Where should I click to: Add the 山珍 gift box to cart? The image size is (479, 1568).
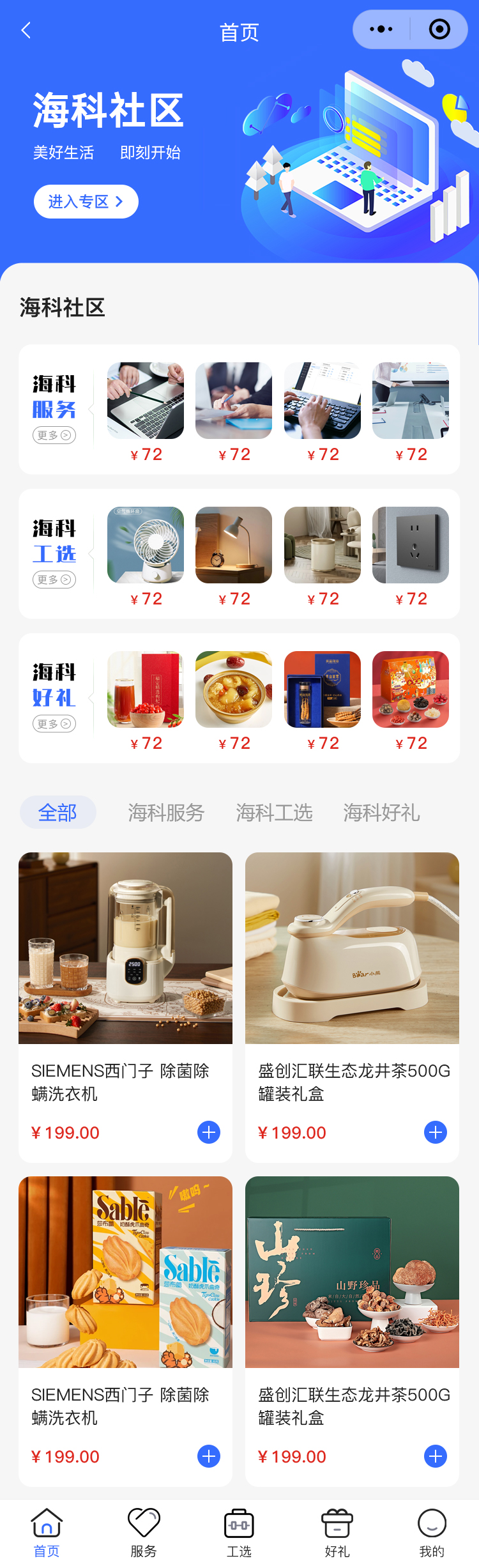tap(436, 1456)
